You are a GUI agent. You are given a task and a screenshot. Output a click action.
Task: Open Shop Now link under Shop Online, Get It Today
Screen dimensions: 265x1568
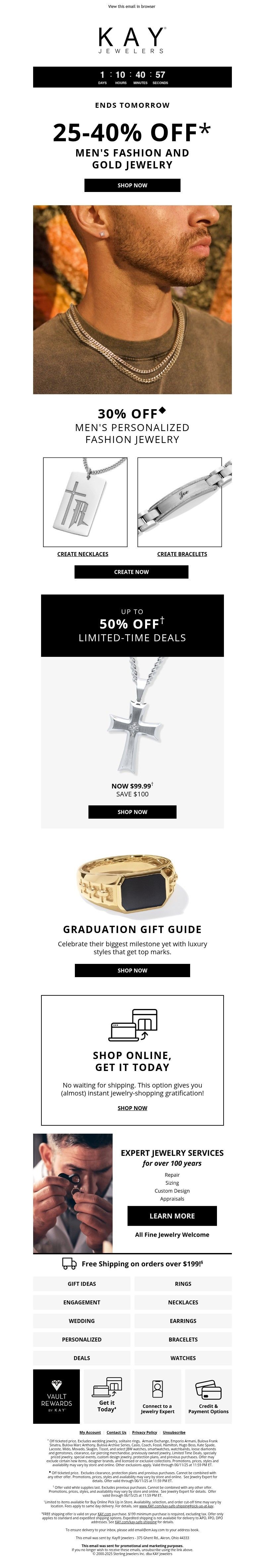click(132, 1108)
